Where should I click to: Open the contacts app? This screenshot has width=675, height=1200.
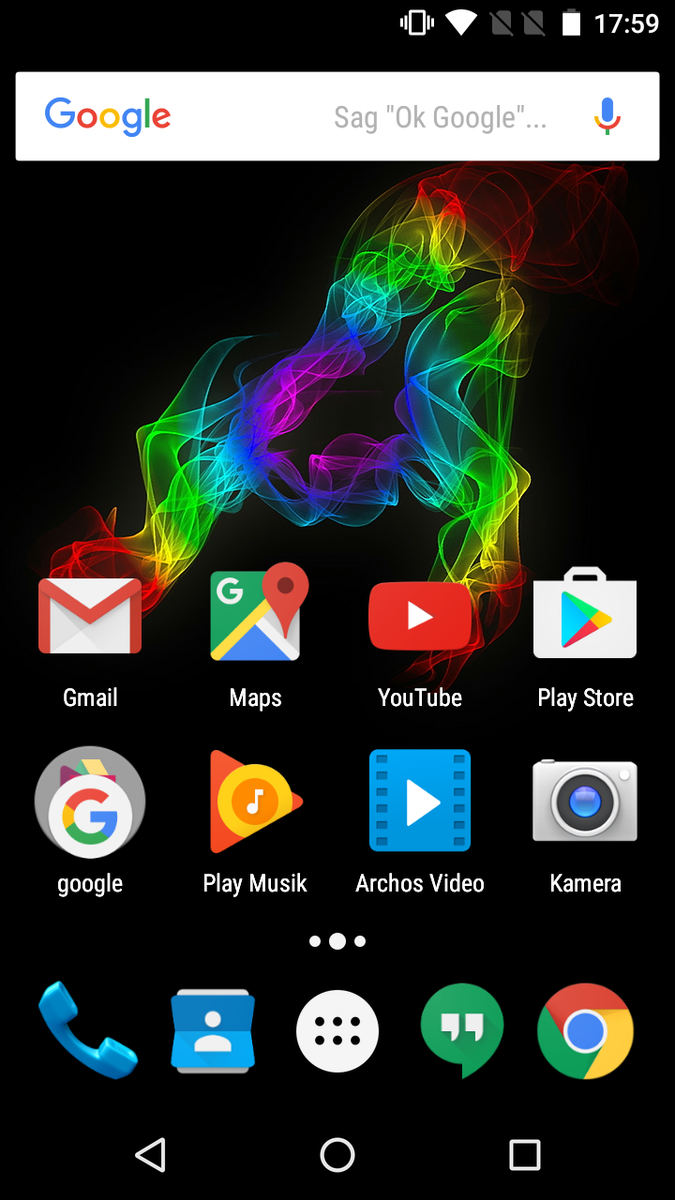tap(212, 1030)
